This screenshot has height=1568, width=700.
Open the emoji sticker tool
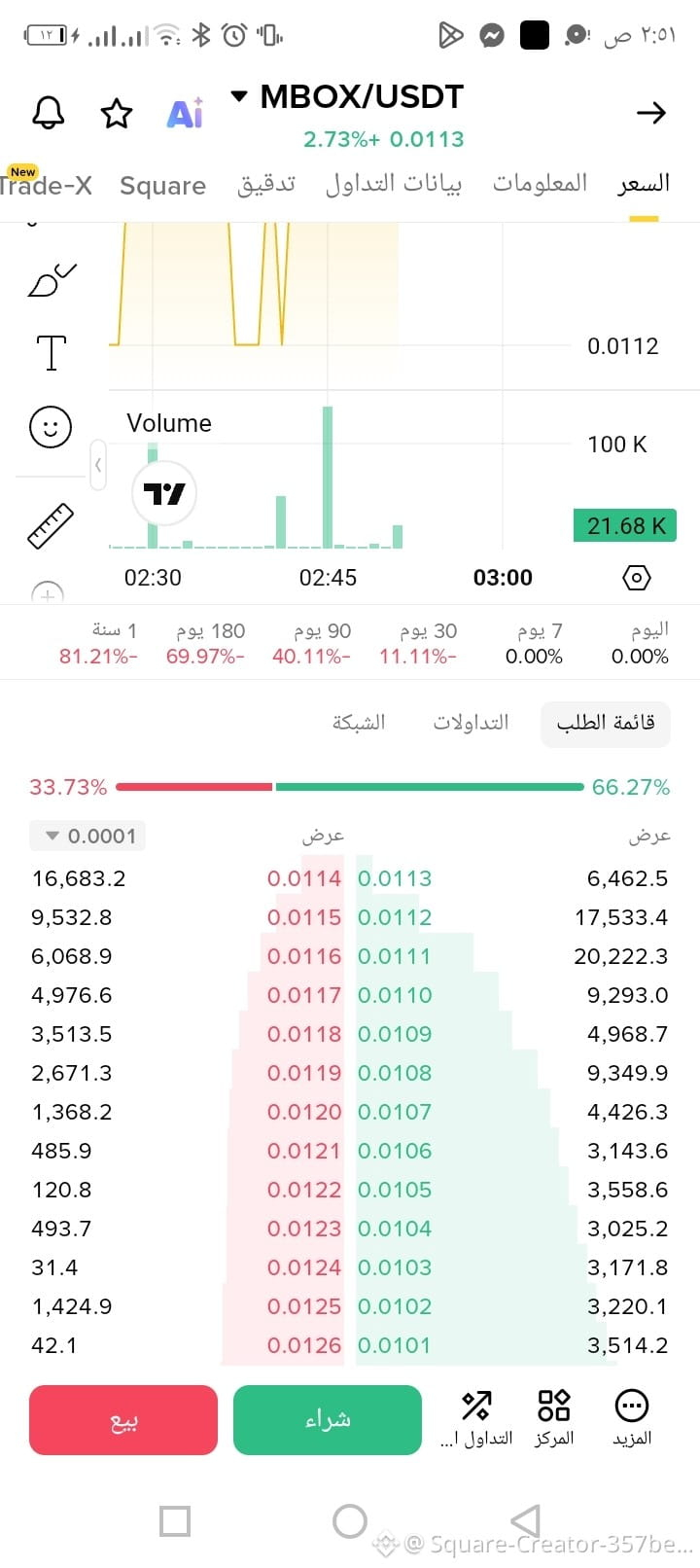(x=51, y=426)
